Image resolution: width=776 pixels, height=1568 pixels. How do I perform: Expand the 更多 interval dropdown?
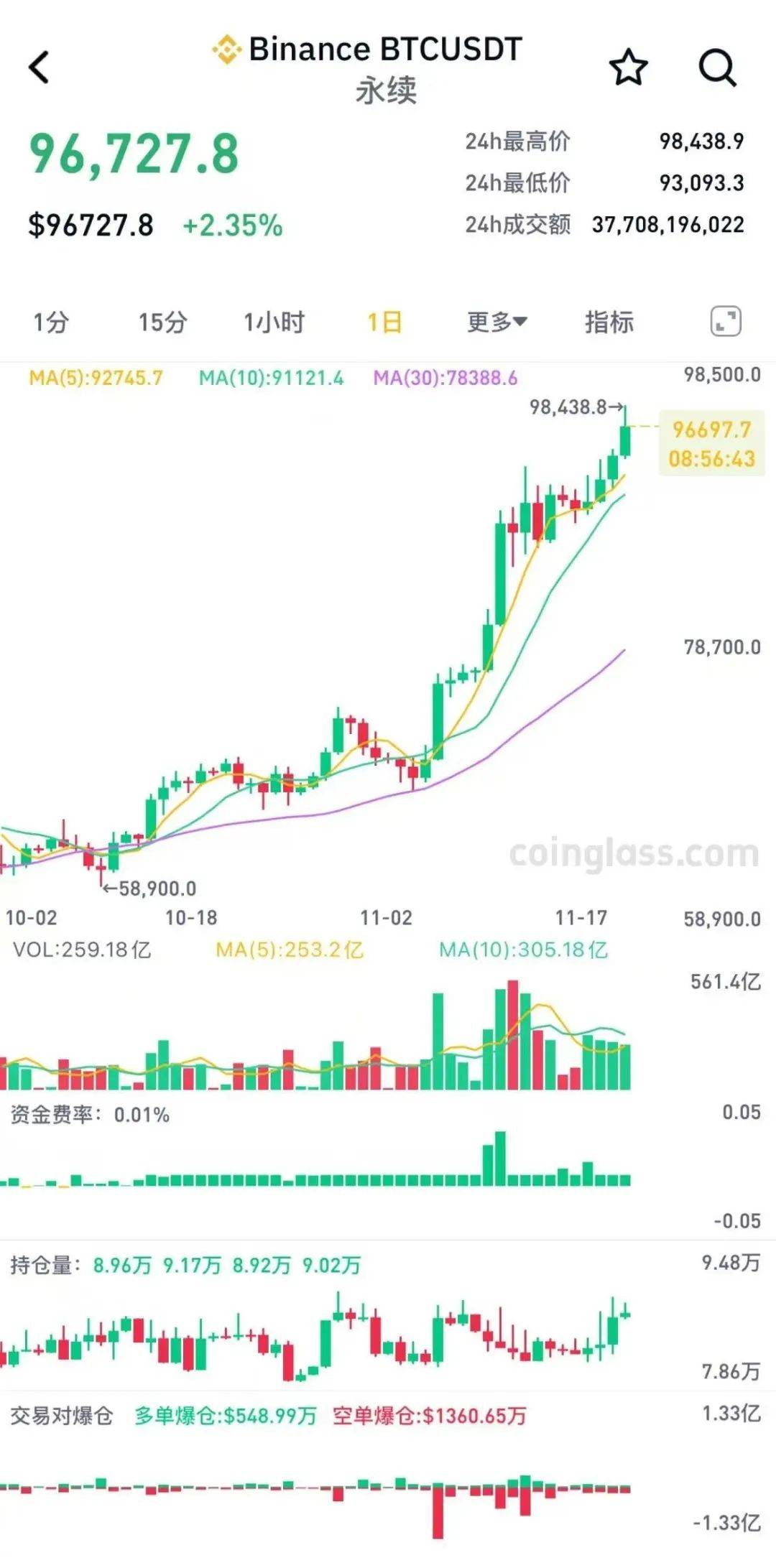coord(496,323)
